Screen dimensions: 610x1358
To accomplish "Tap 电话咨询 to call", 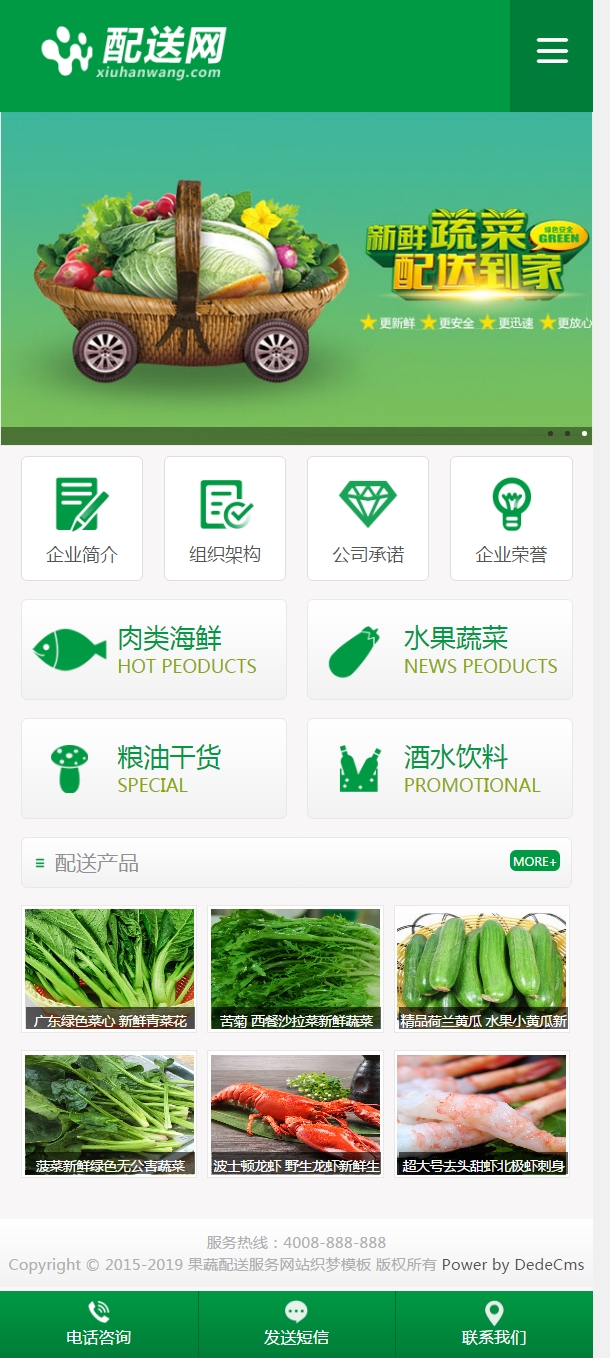I will click(99, 1324).
